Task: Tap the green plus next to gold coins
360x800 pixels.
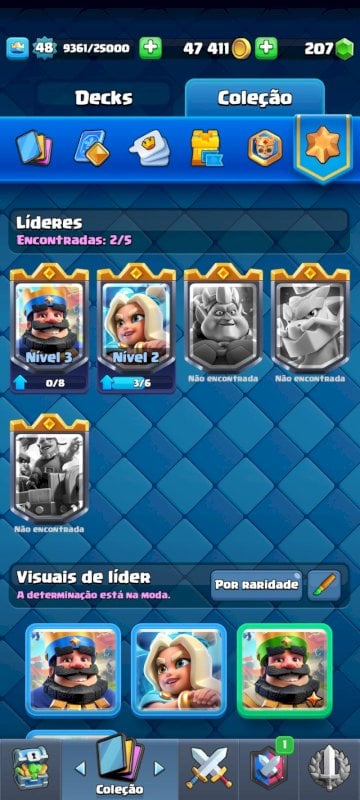Action: [266, 48]
